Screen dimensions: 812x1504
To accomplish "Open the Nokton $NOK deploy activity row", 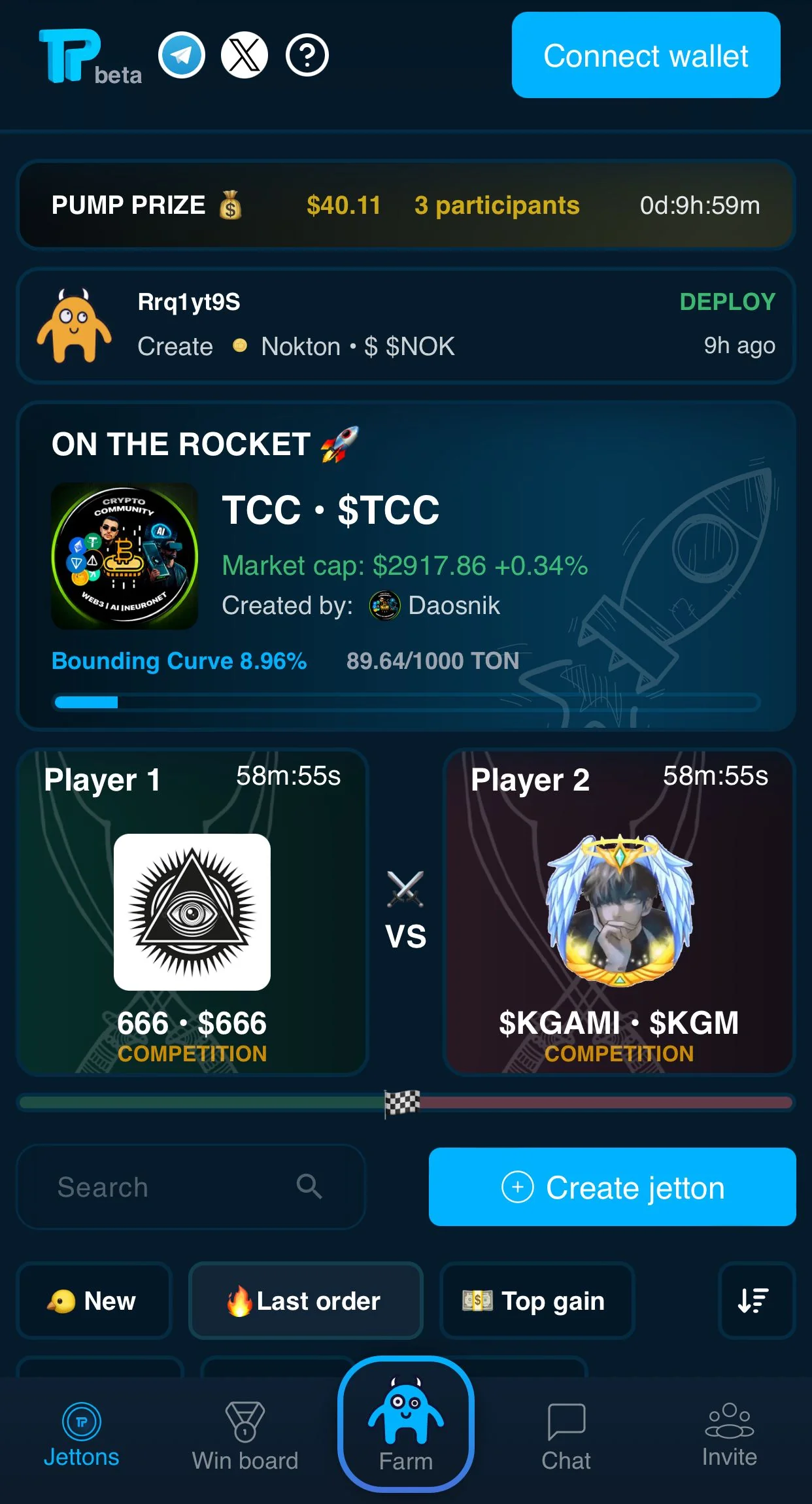I will [406, 325].
